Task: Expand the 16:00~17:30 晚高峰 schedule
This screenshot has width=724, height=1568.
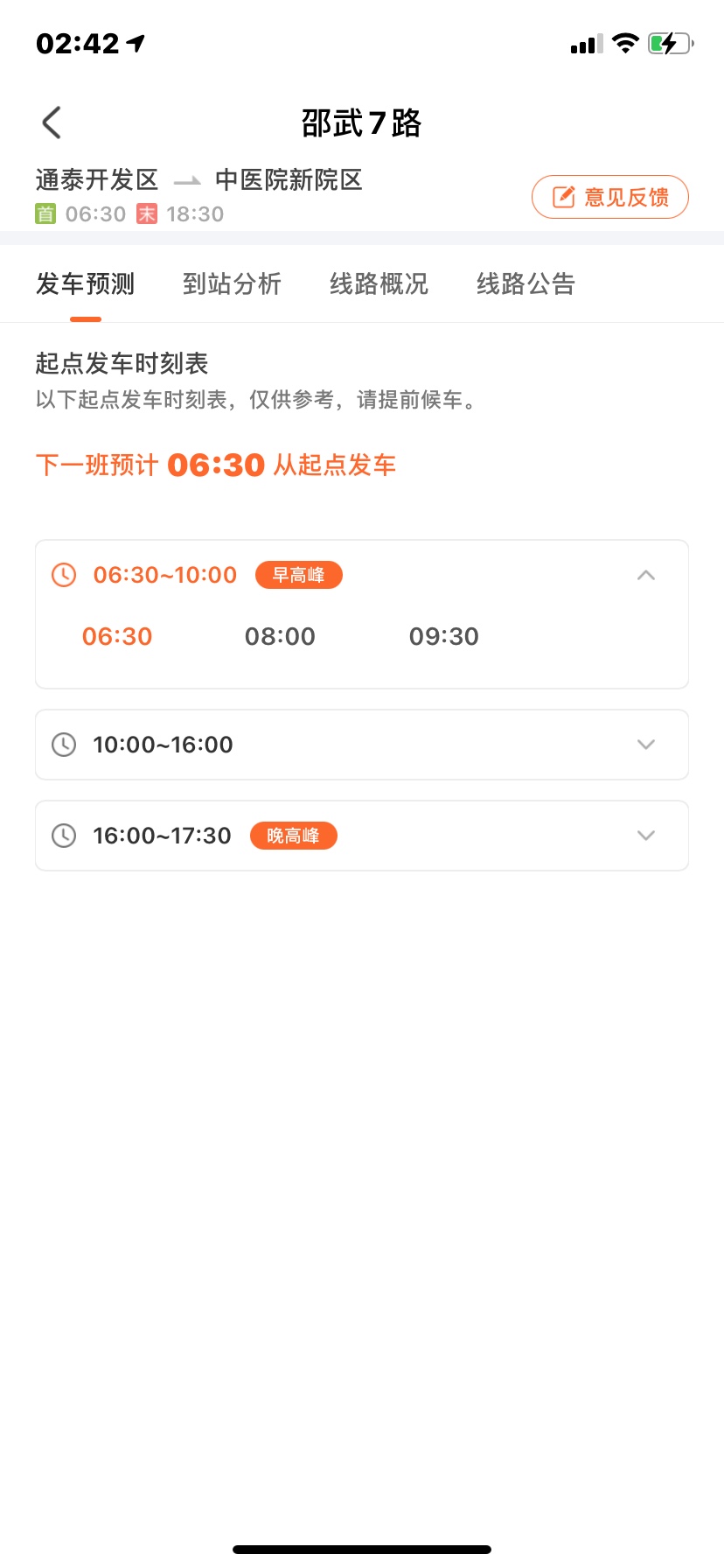Action: pyautogui.click(x=645, y=836)
